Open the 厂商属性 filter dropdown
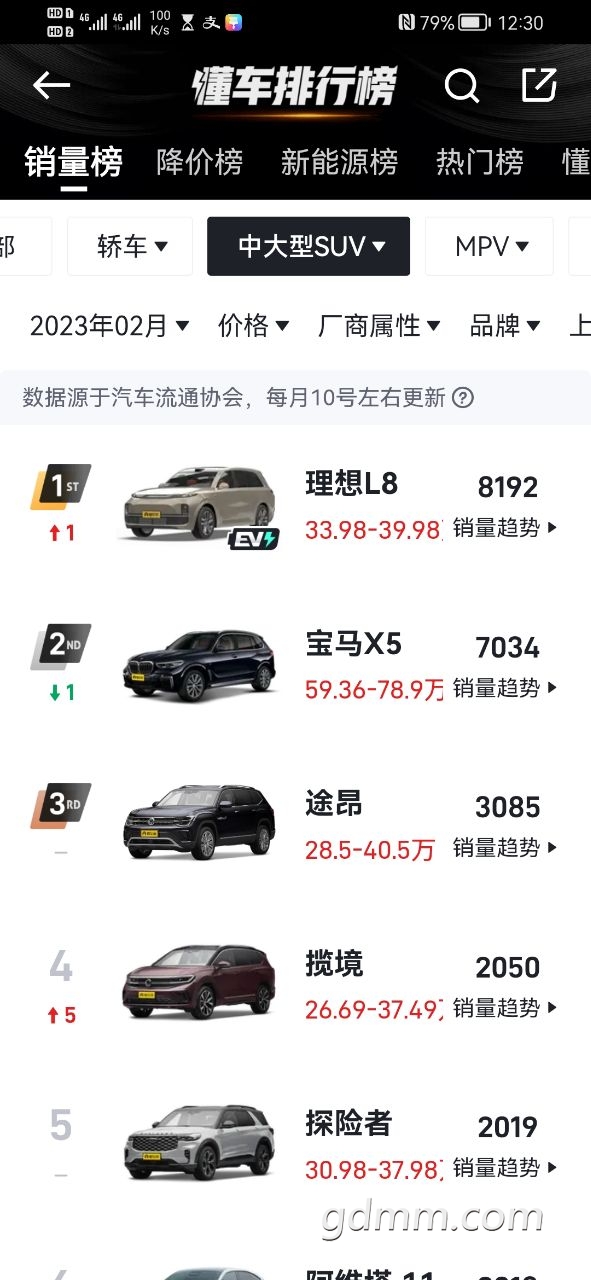591x1280 pixels. [379, 325]
